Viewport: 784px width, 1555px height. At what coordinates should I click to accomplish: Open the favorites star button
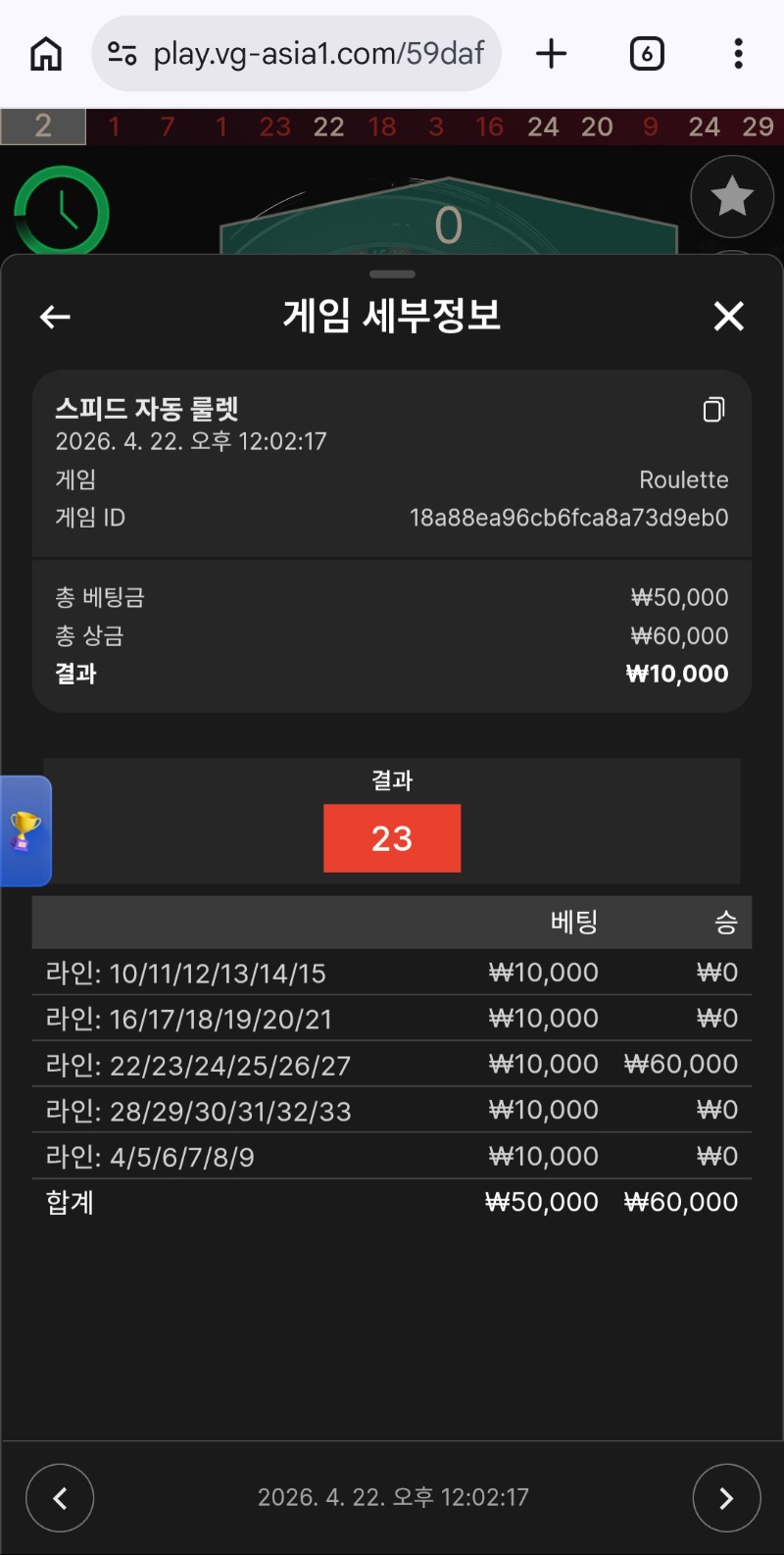click(732, 197)
